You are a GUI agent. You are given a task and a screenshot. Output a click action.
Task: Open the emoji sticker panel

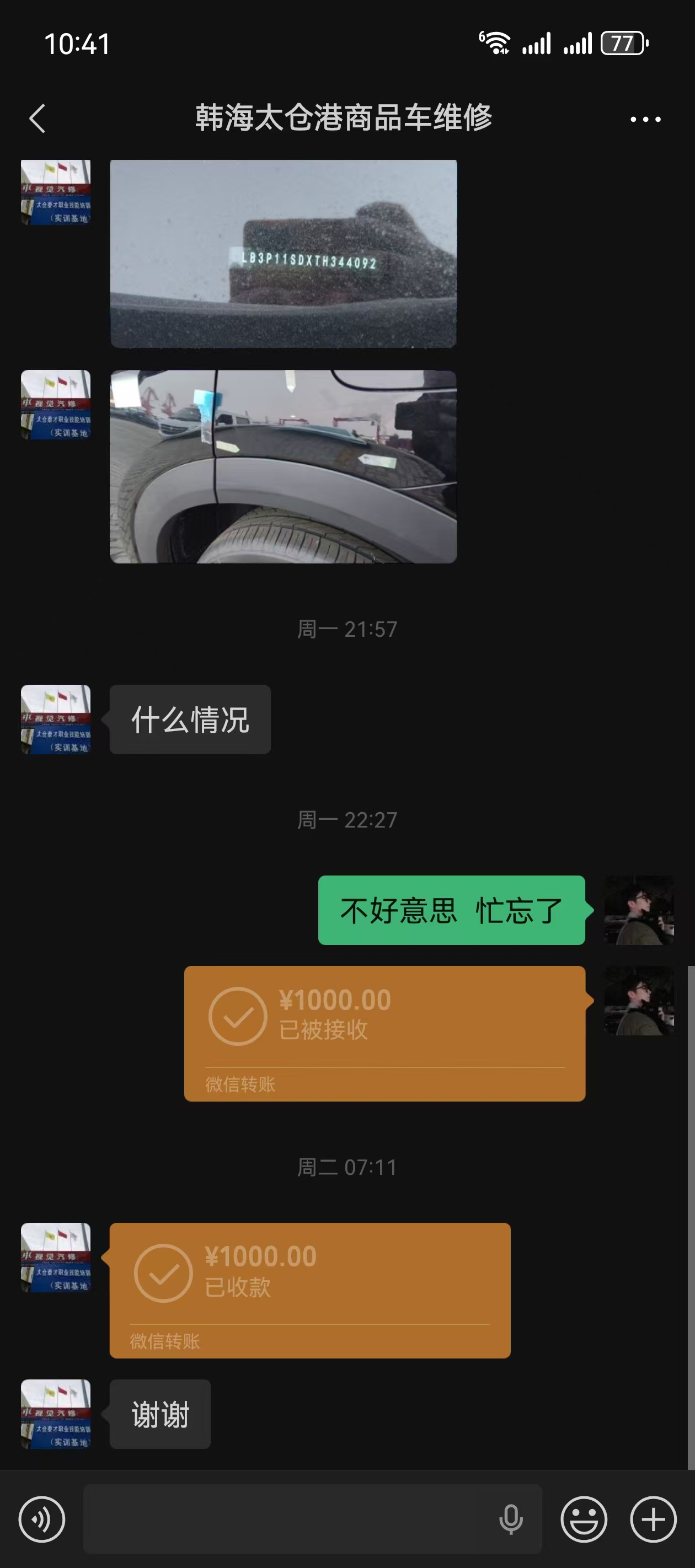[x=584, y=1519]
